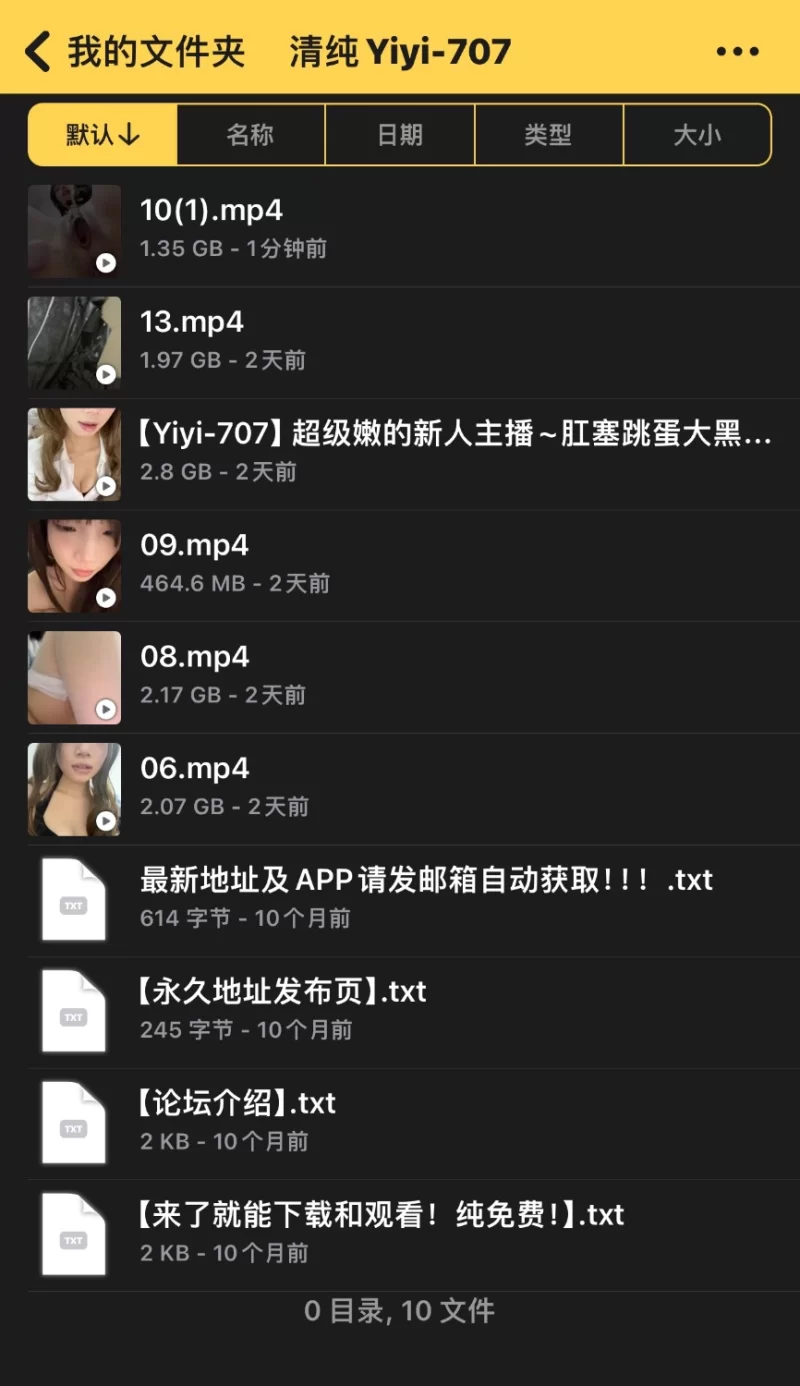This screenshot has width=800, height=1386.
Task: Open the 【论坛介绍】.txt file
Action: tap(236, 1103)
